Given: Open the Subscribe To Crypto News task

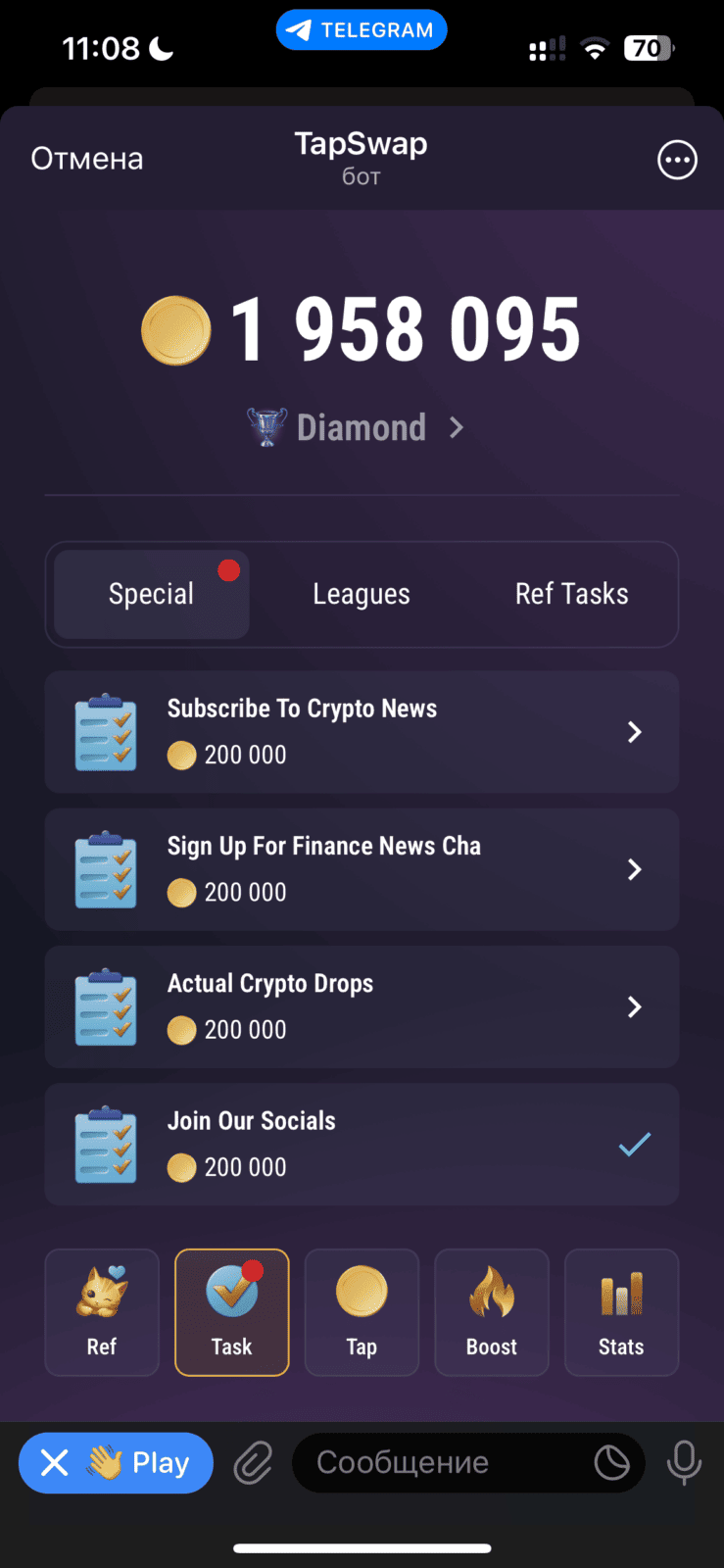Looking at the screenshot, I should pyautogui.click(x=362, y=732).
